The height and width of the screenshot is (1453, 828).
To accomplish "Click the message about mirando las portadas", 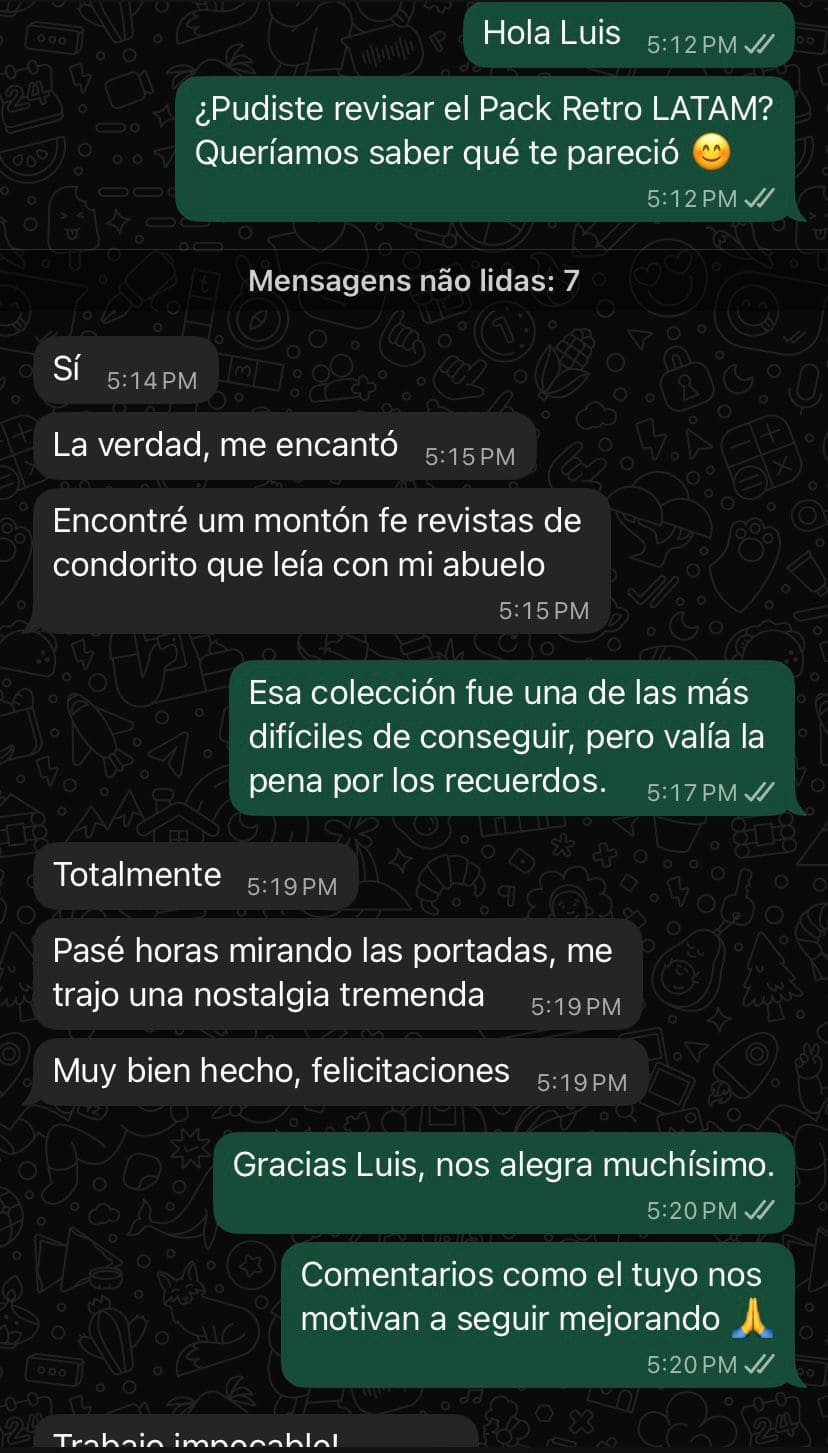I will (x=330, y=973).
